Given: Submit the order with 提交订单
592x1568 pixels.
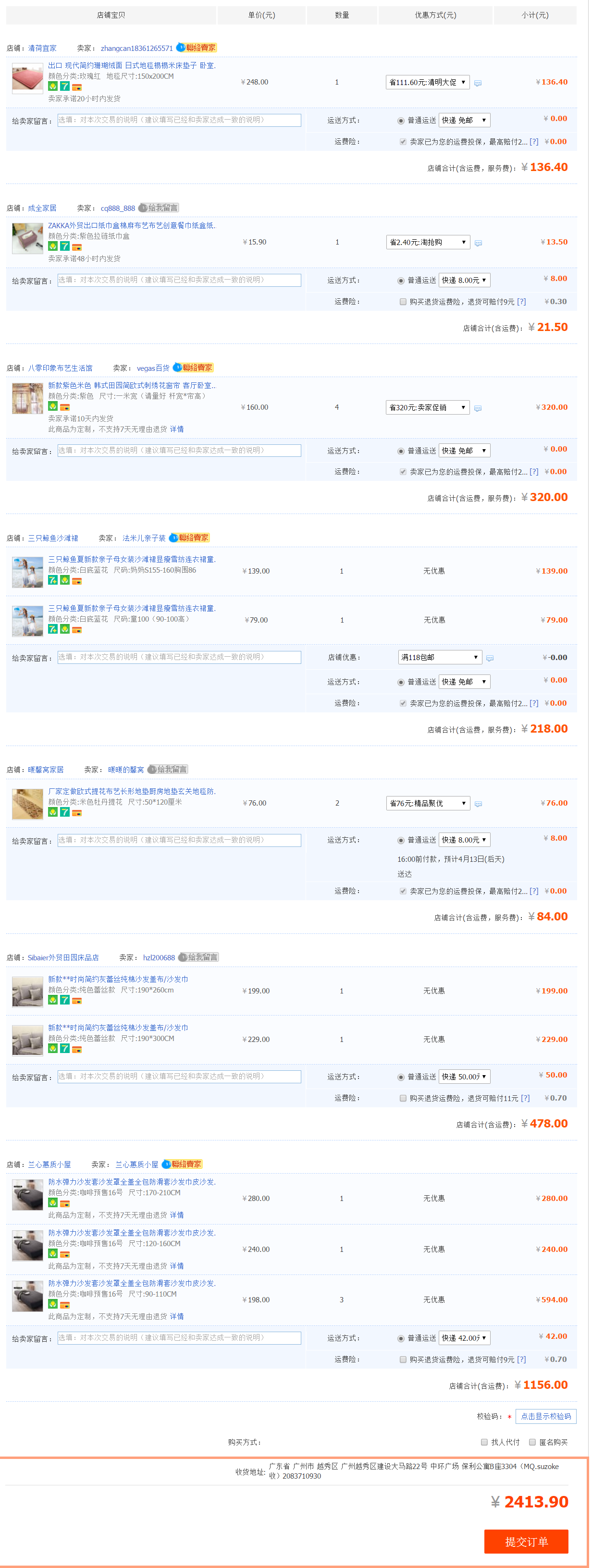Looking at the screenshot, I should [526, 1541].
